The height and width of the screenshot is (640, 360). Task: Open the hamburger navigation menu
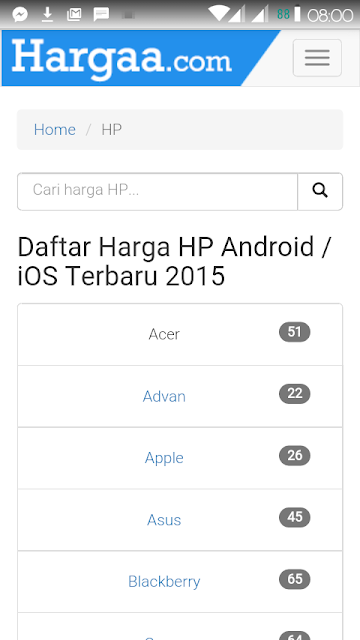[317, 58]
